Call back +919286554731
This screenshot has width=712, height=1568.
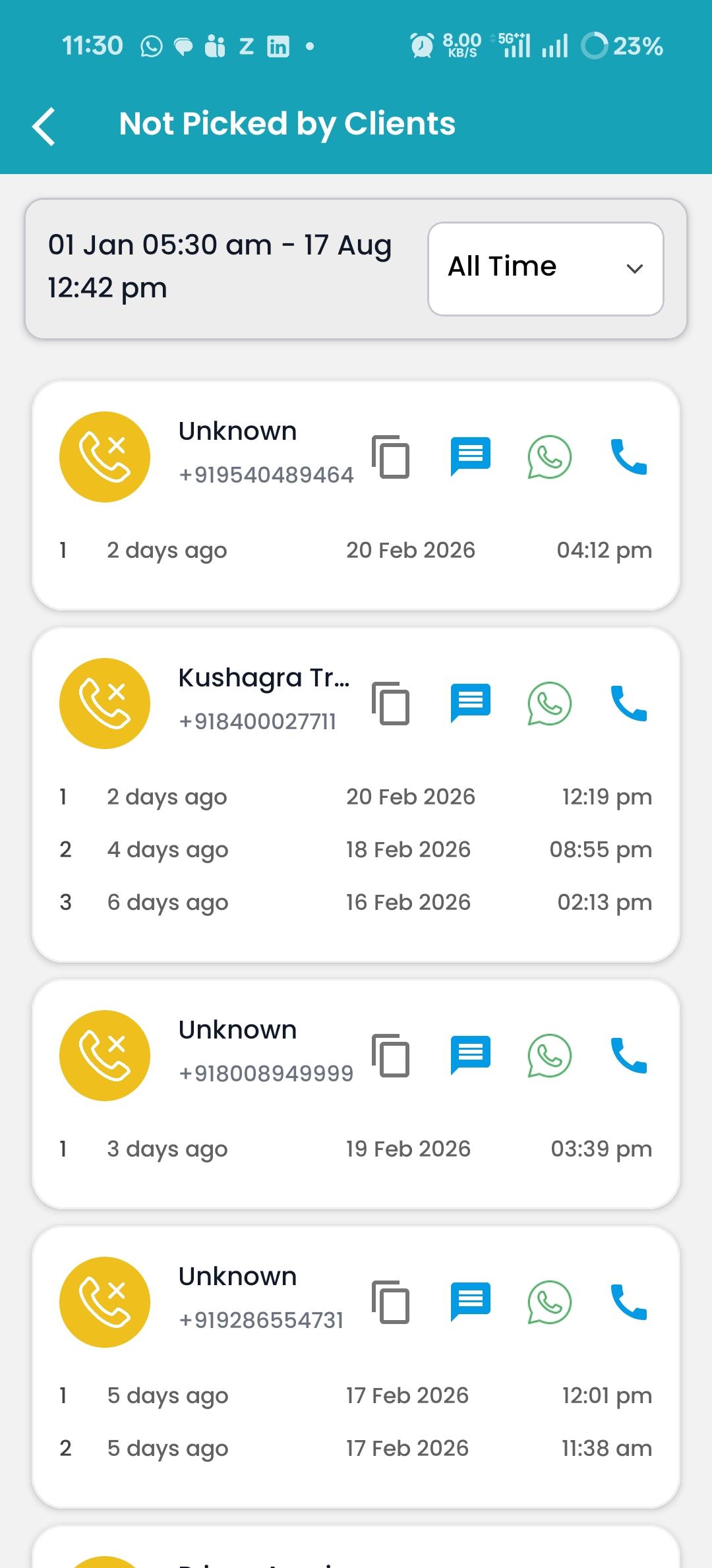[629, 1302]
